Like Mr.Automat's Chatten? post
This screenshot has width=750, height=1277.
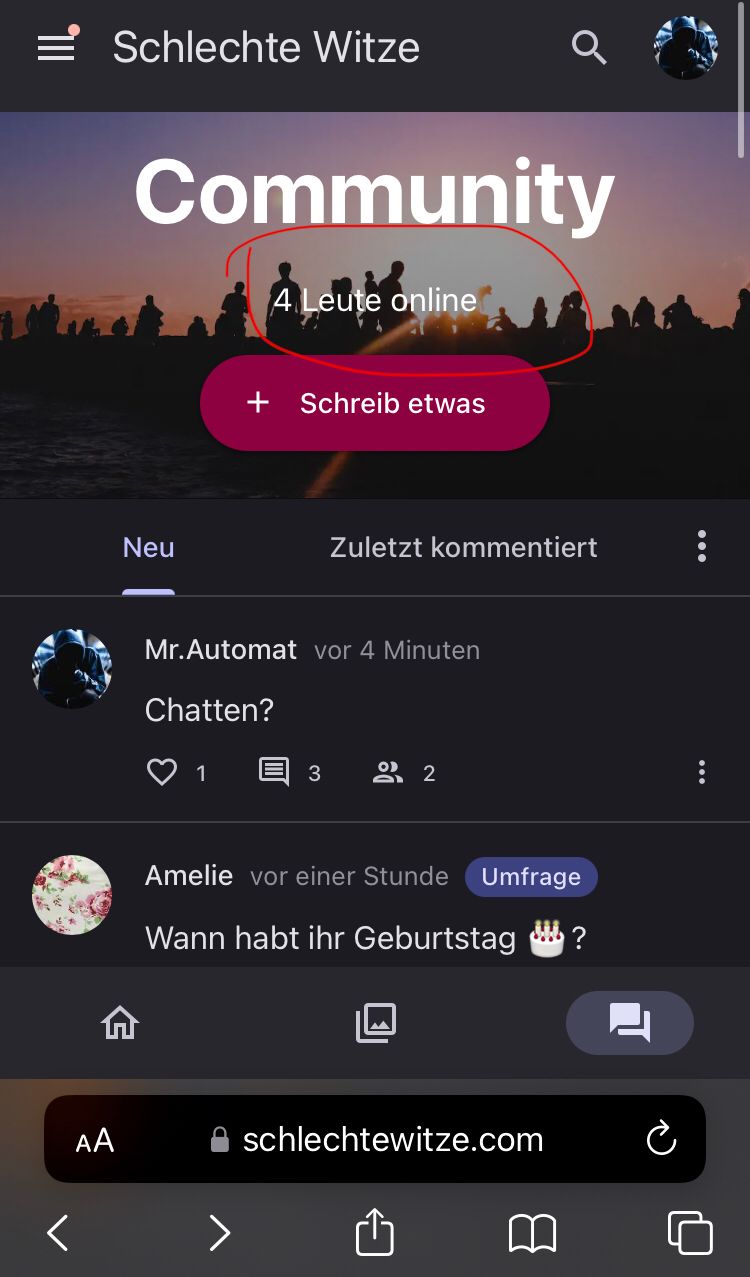click(x=162, y=772)
